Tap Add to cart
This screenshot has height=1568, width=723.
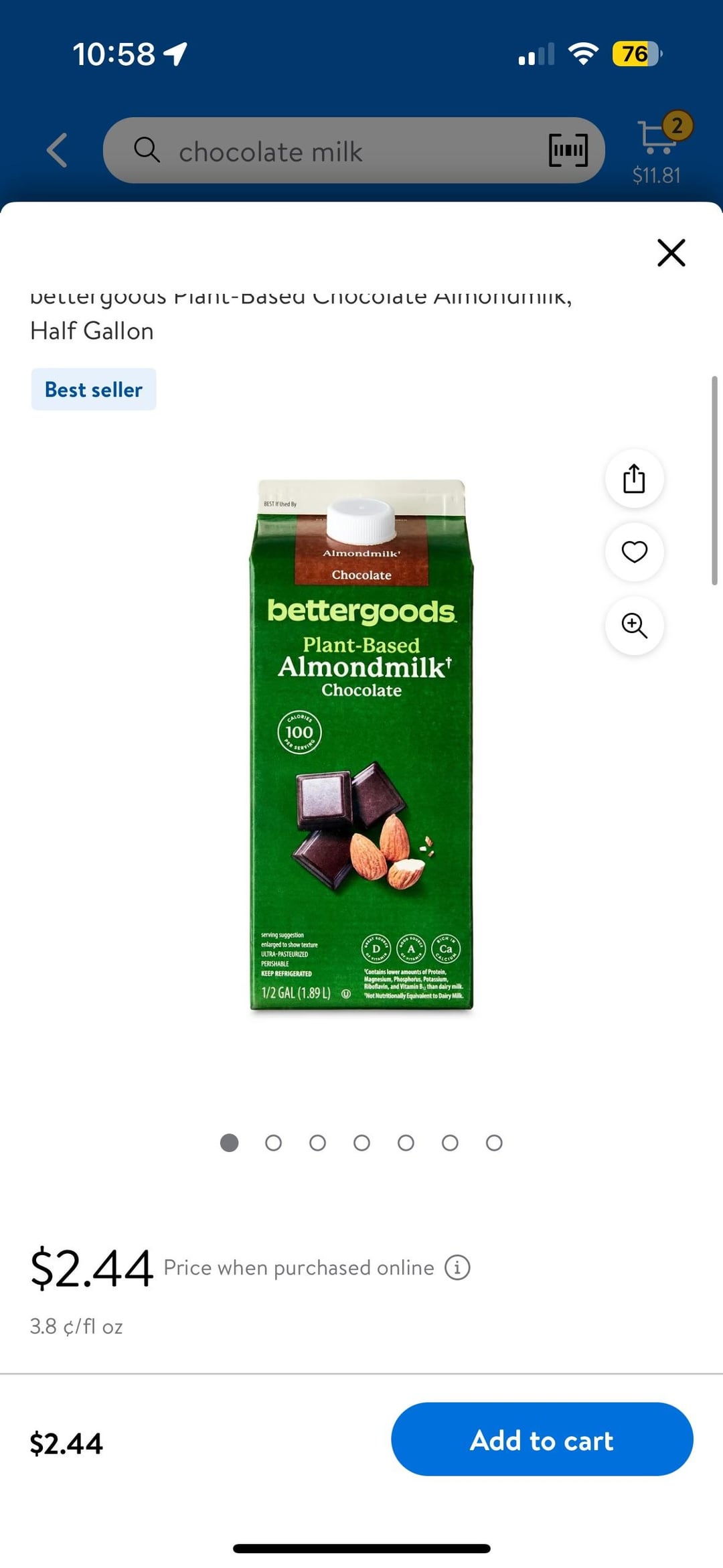coord(542,1439)
